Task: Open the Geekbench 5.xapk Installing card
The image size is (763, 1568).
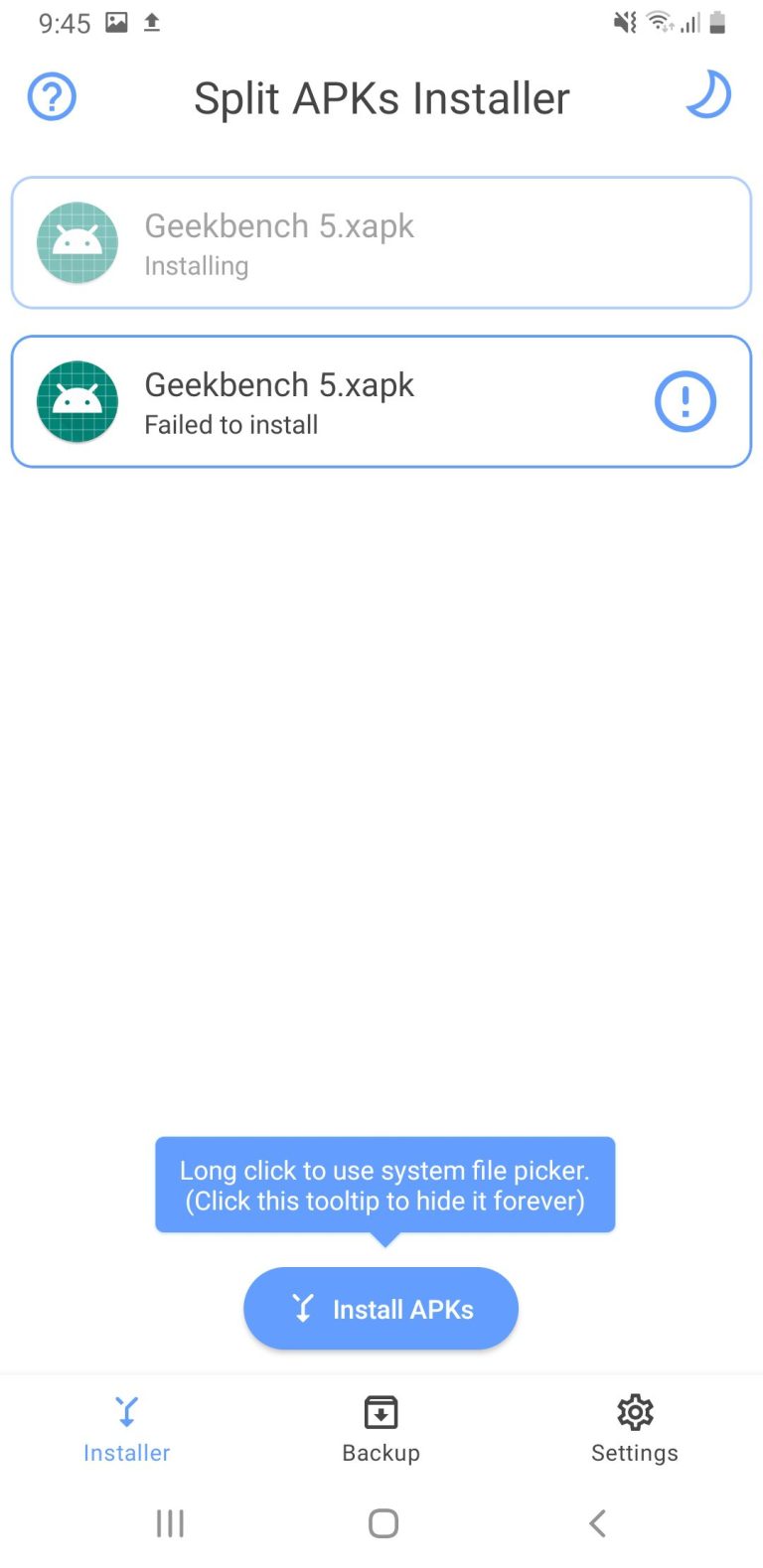Action: click(381, 243)
